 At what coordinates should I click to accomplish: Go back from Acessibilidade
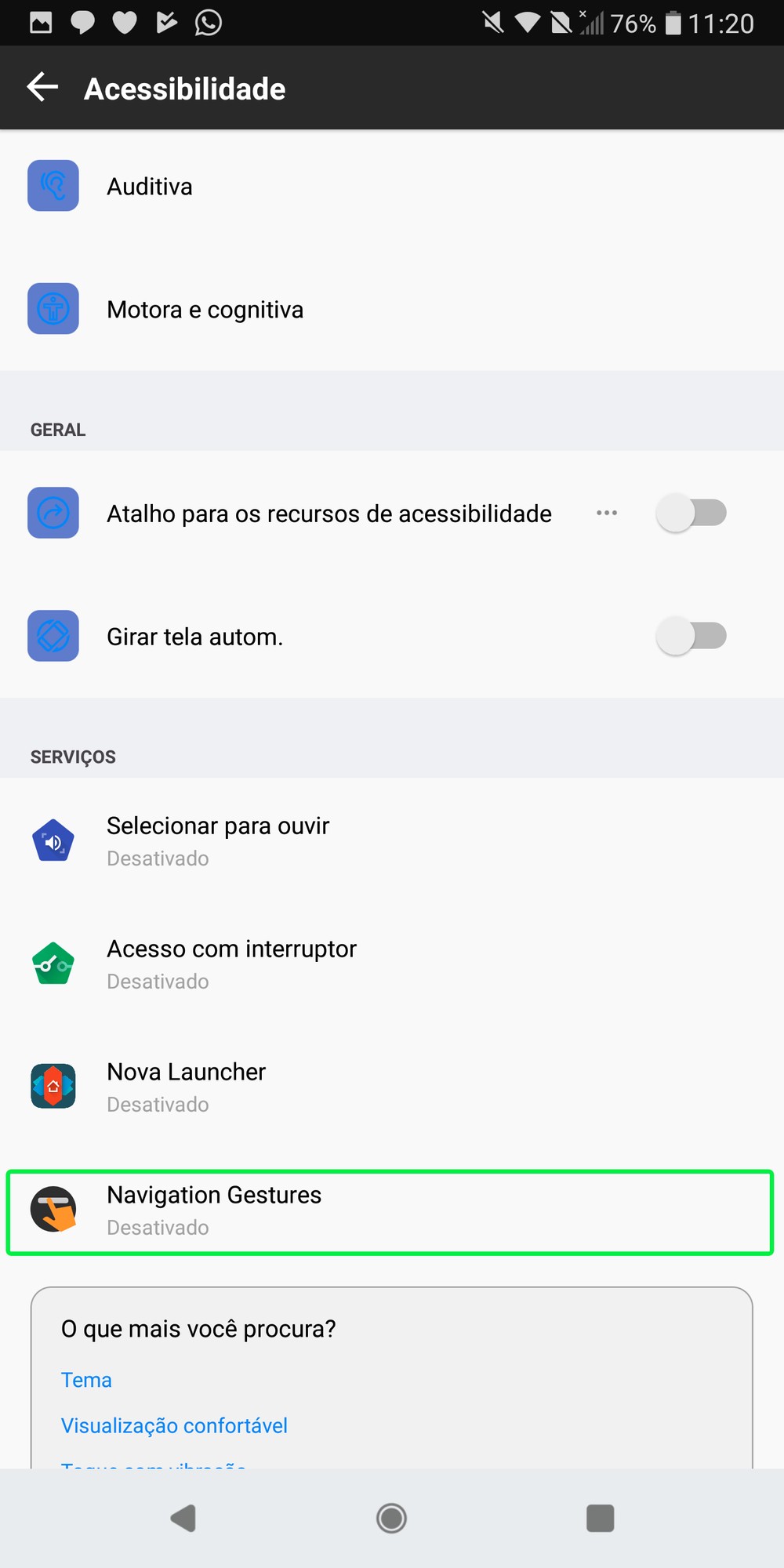click(42, 87)
